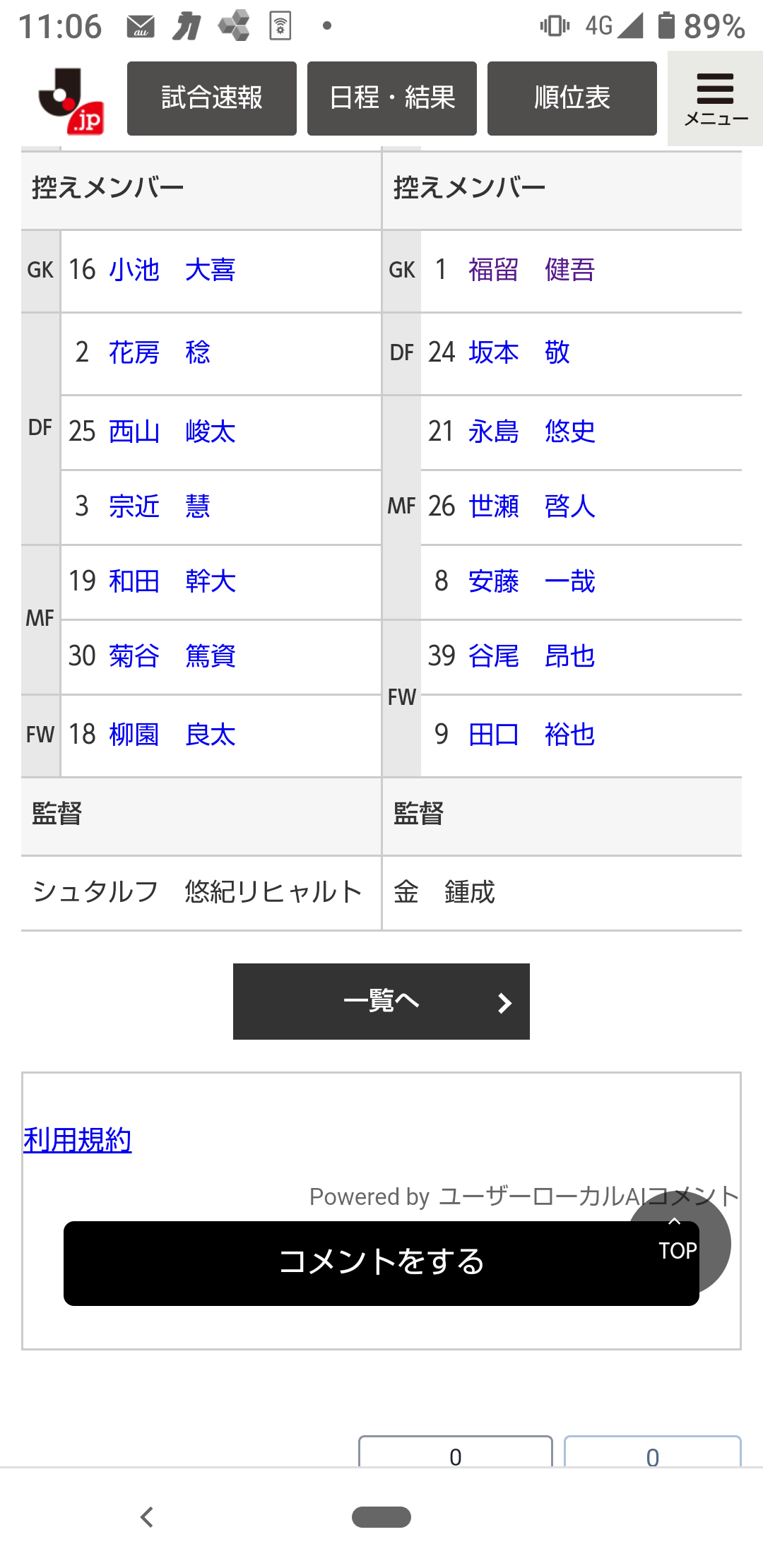View 坂本 敬 player page
The width and height of the screenshot is (763, 1568).
[x=519, y=352]
